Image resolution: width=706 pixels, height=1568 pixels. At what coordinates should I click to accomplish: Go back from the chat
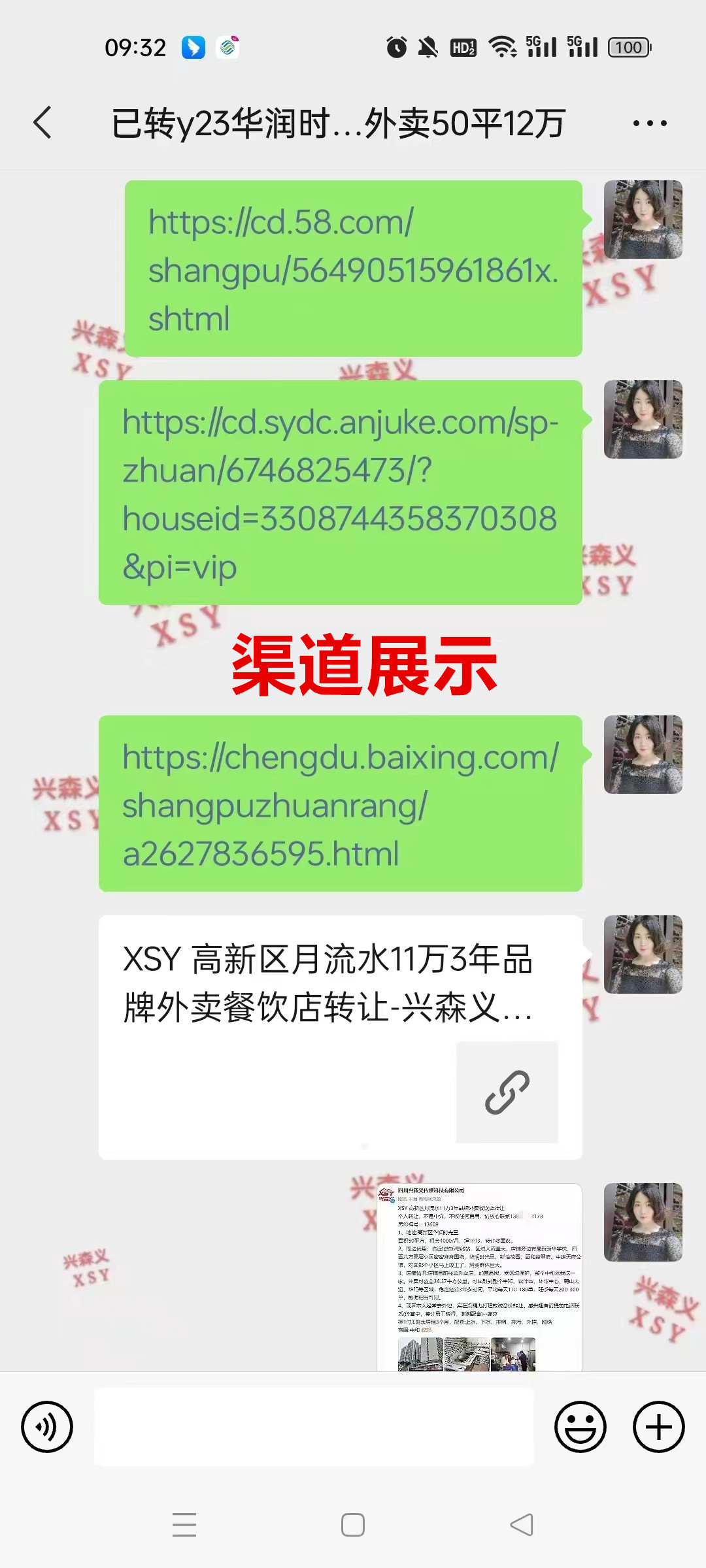point(43,123)
